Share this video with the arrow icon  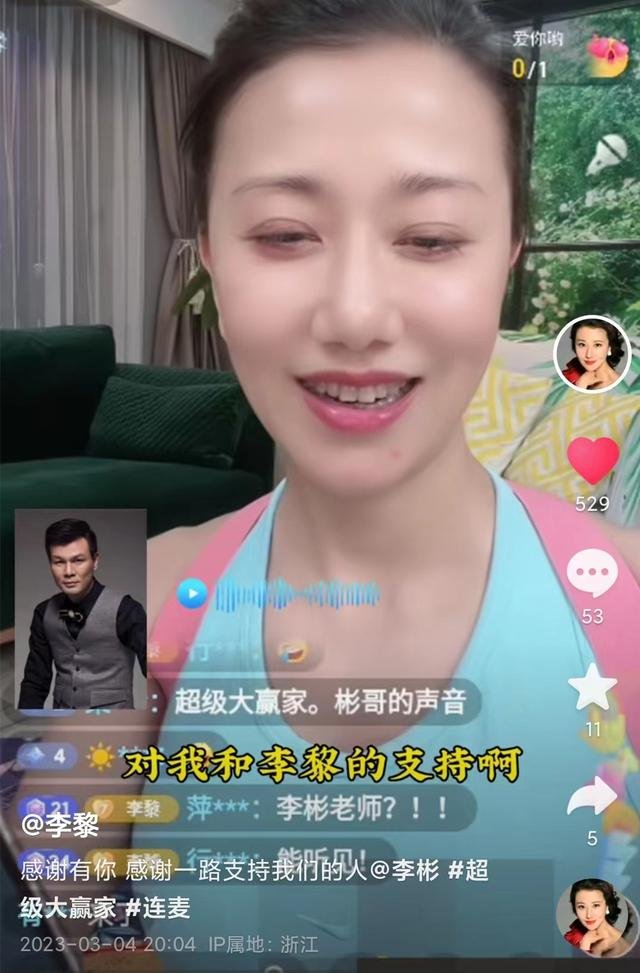coord(592,797)
